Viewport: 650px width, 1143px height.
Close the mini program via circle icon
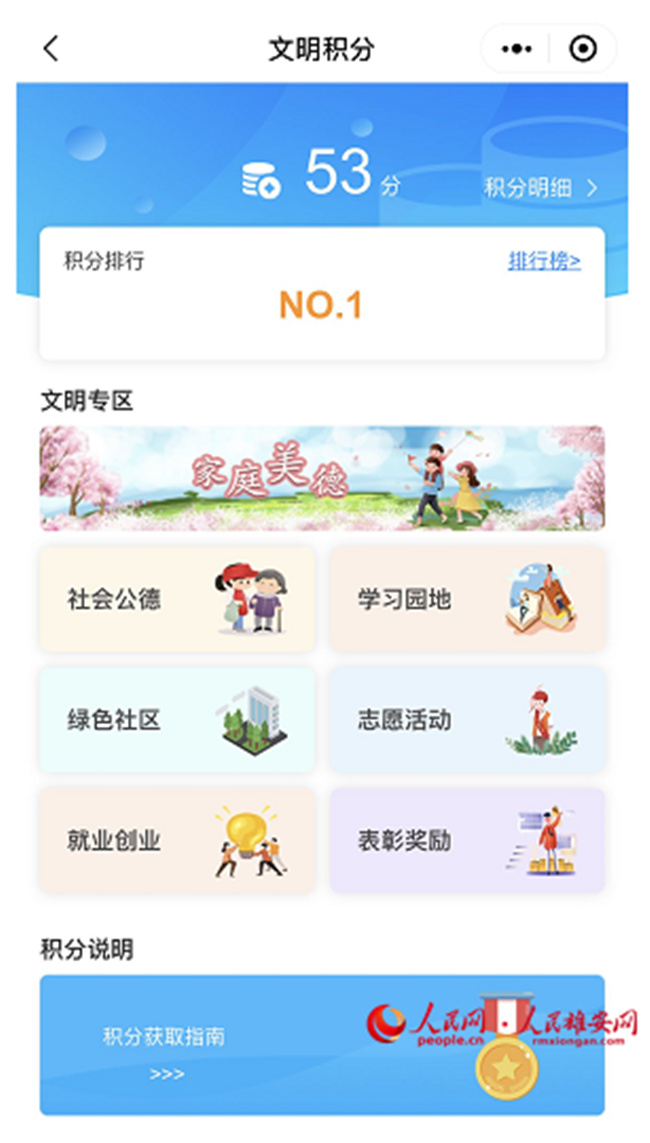(583, 48)
